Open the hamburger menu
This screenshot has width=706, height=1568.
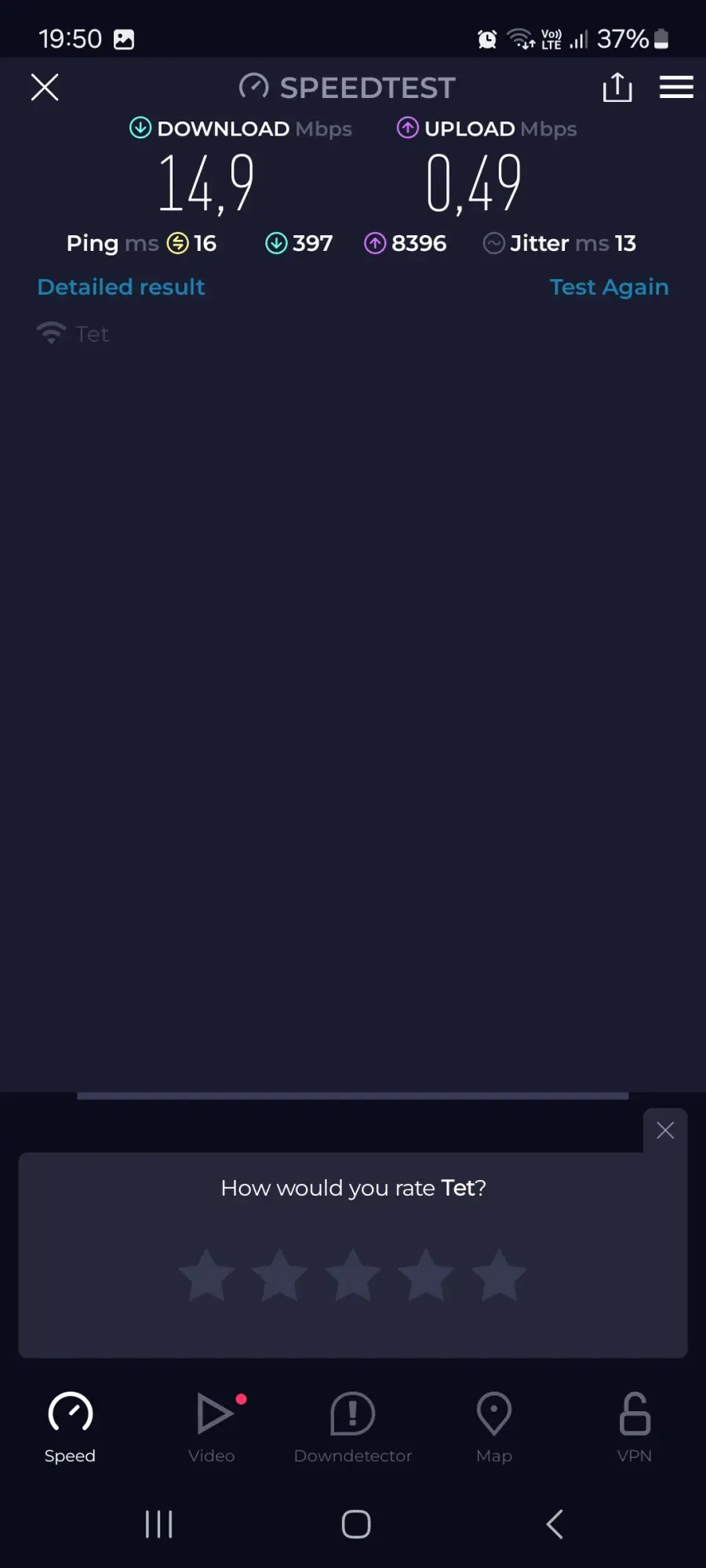(x=676, y=87)
